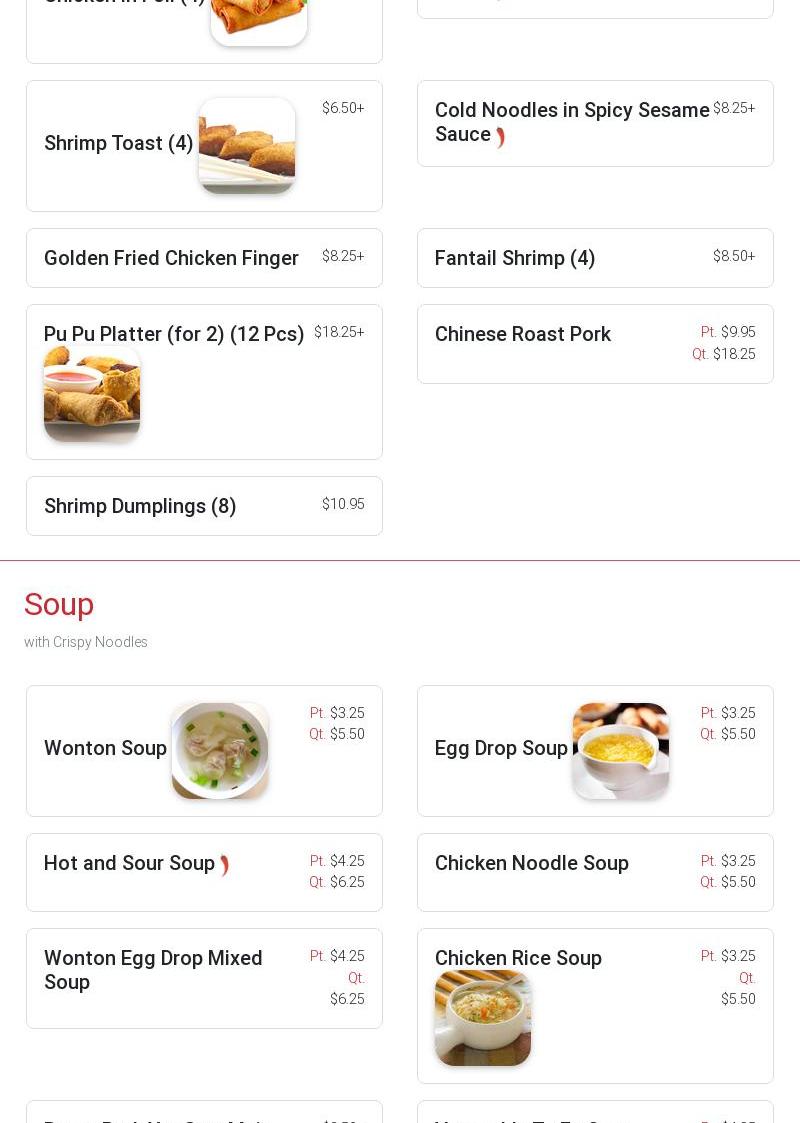Open the Wonton Soup item
The height and width of the screenshot is (1123, 800).
tap(106, 749)
